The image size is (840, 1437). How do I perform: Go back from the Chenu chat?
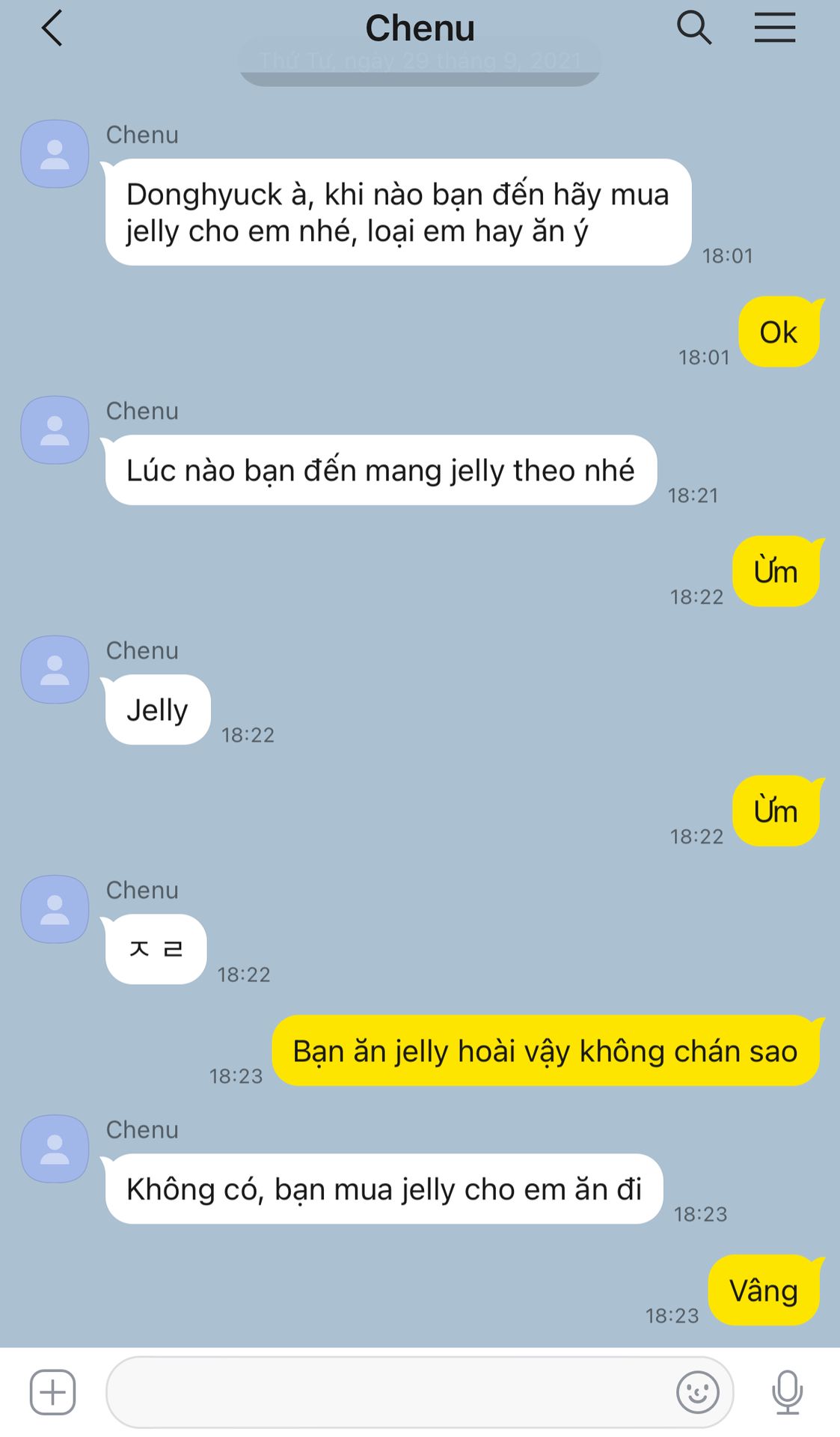click(52, 29)
